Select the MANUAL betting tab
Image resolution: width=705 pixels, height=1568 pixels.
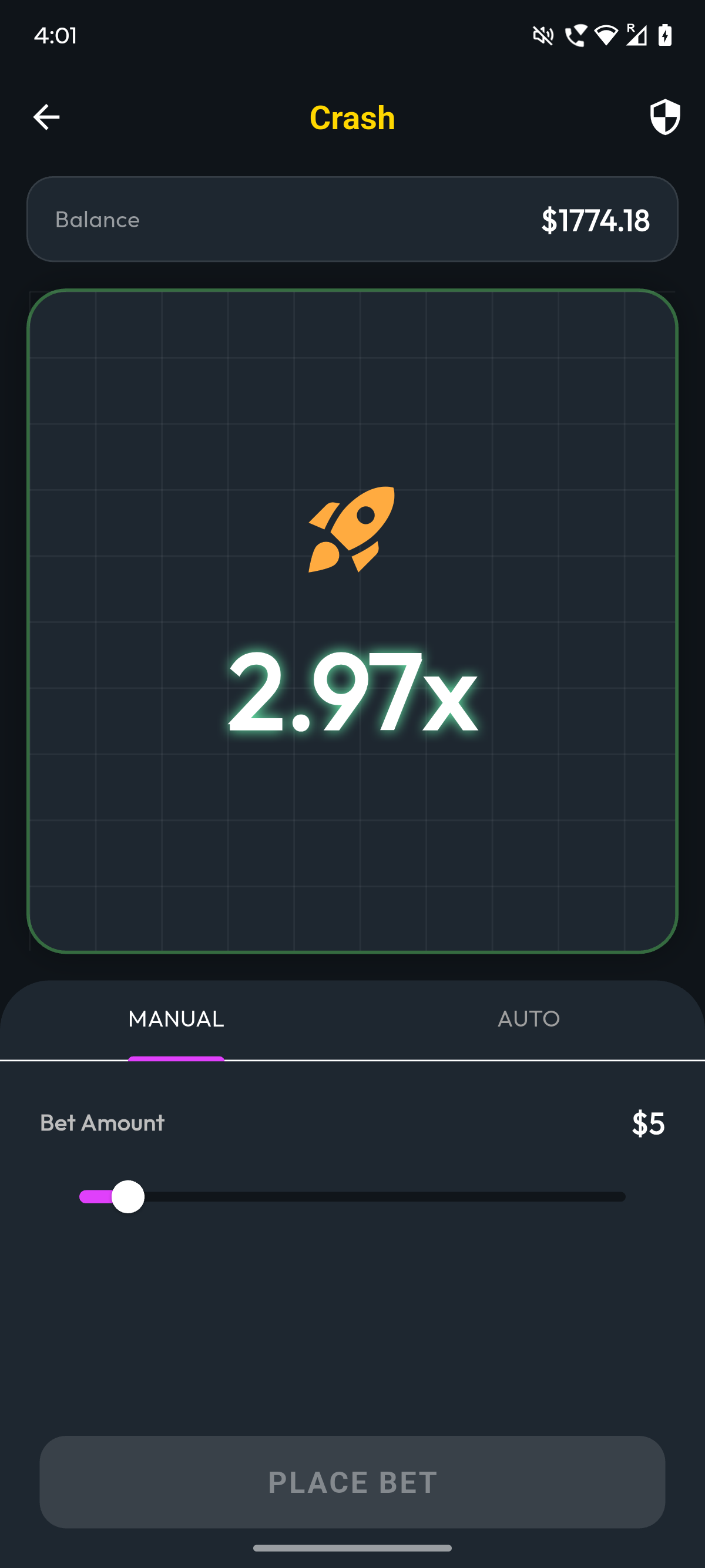(176, 1018)
